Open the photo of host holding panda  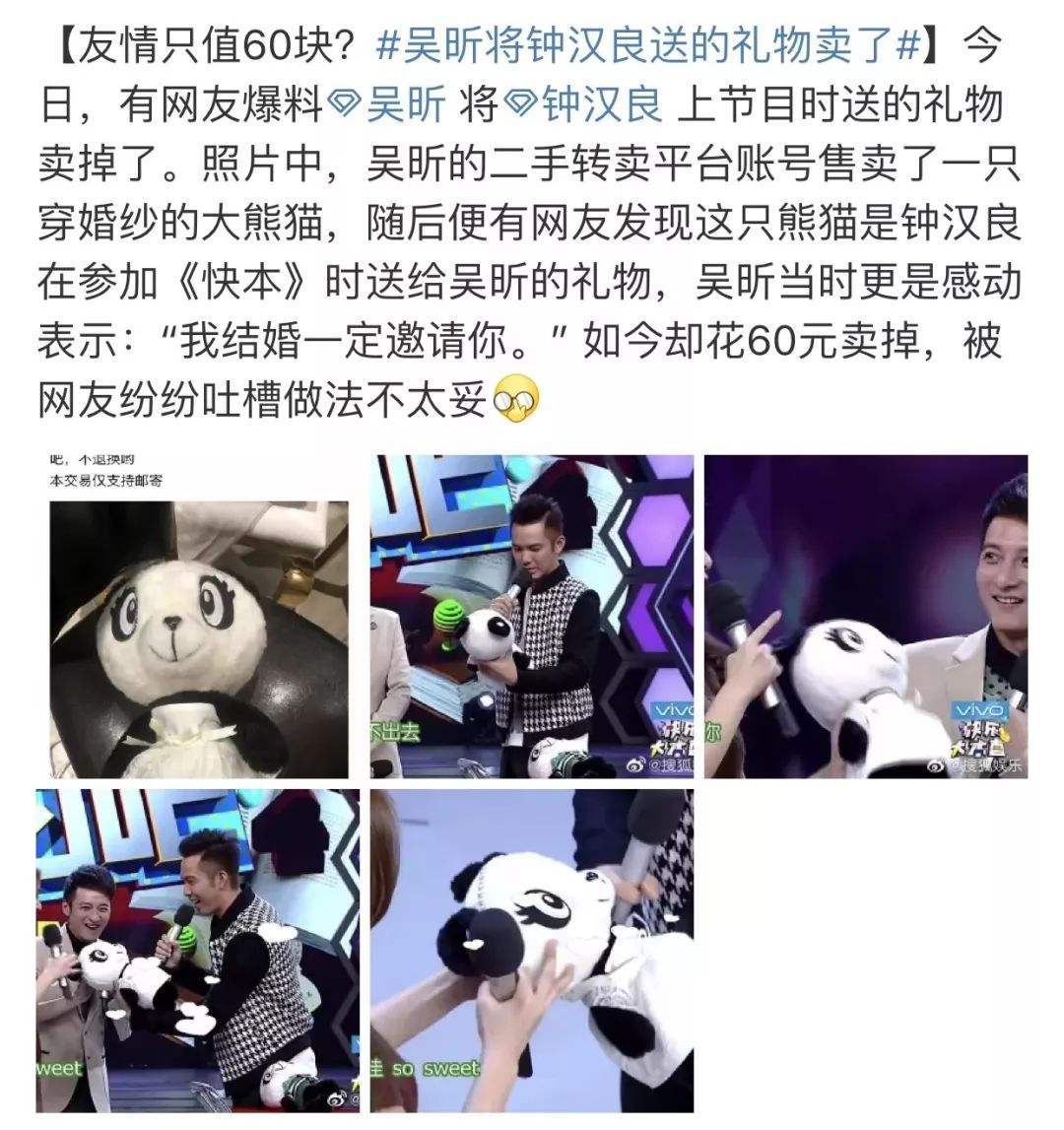tap(531, 616)
